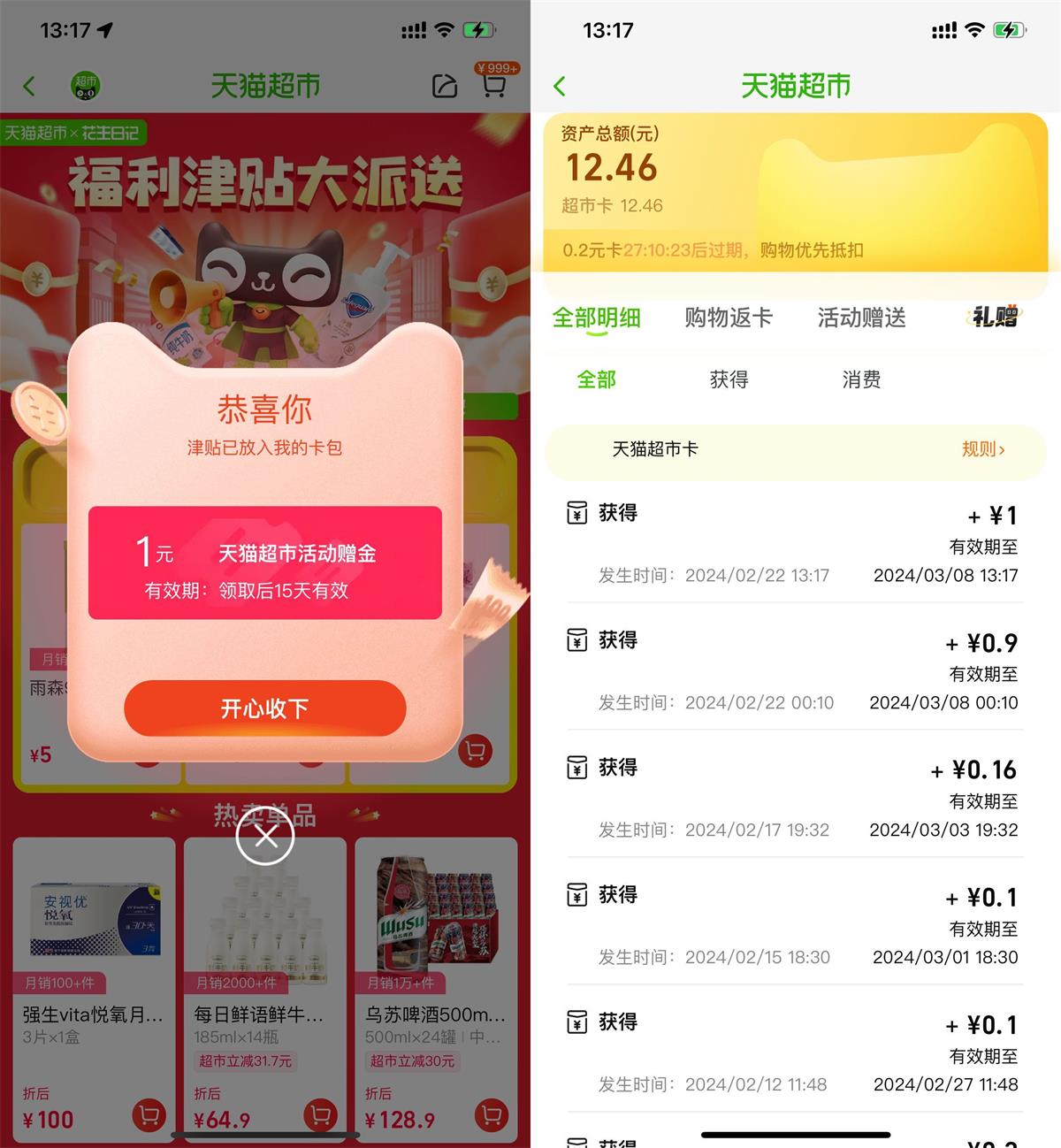Close the 恭喜你 subsidy popup
The height and width of the screenshot is (1148, 1061).
(x=265, y=836)
